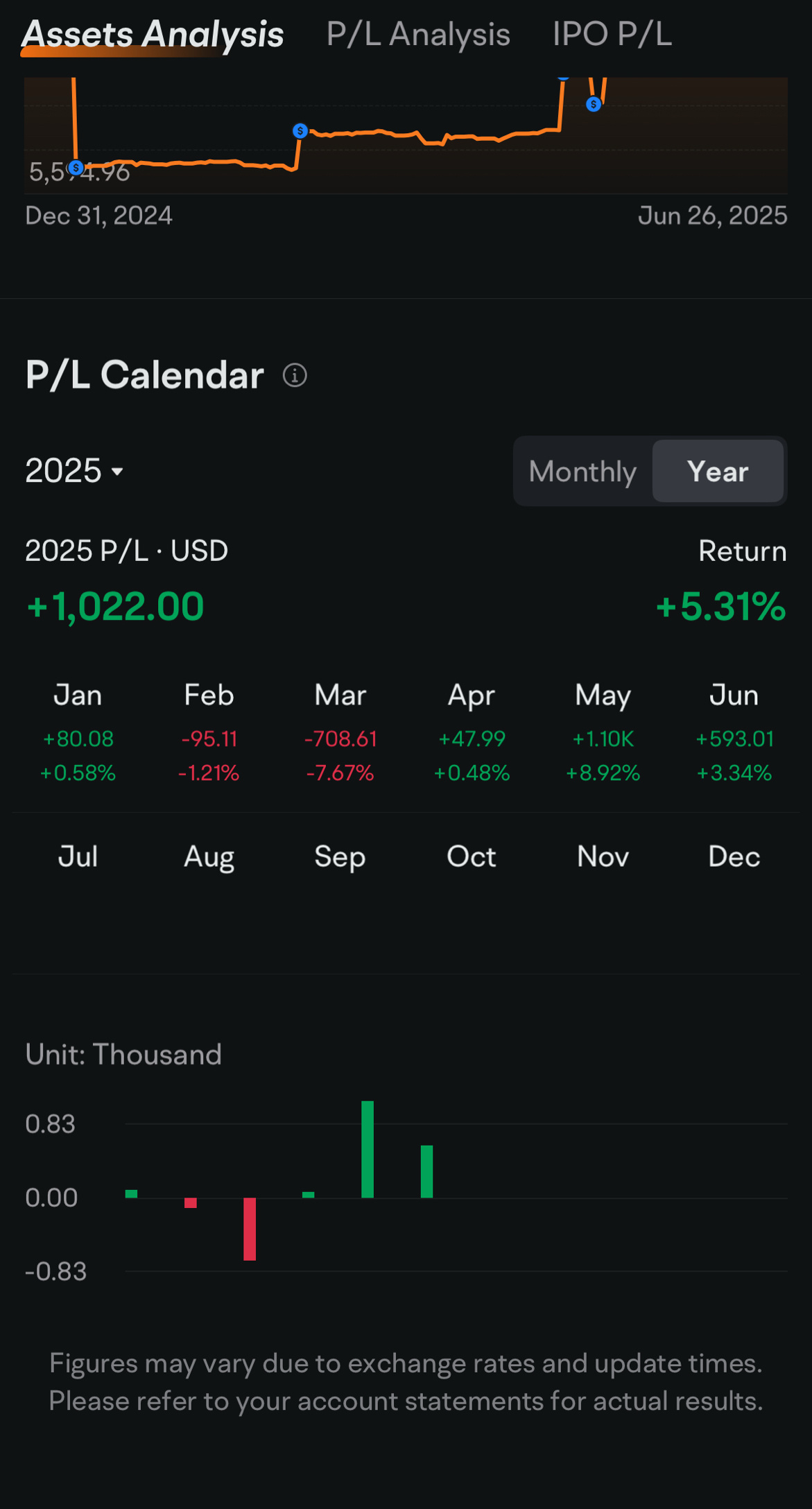Viewport: 812px width, 1509px height.
Task: Tap the P/L Calendar info icon
Action: point(295,375)
